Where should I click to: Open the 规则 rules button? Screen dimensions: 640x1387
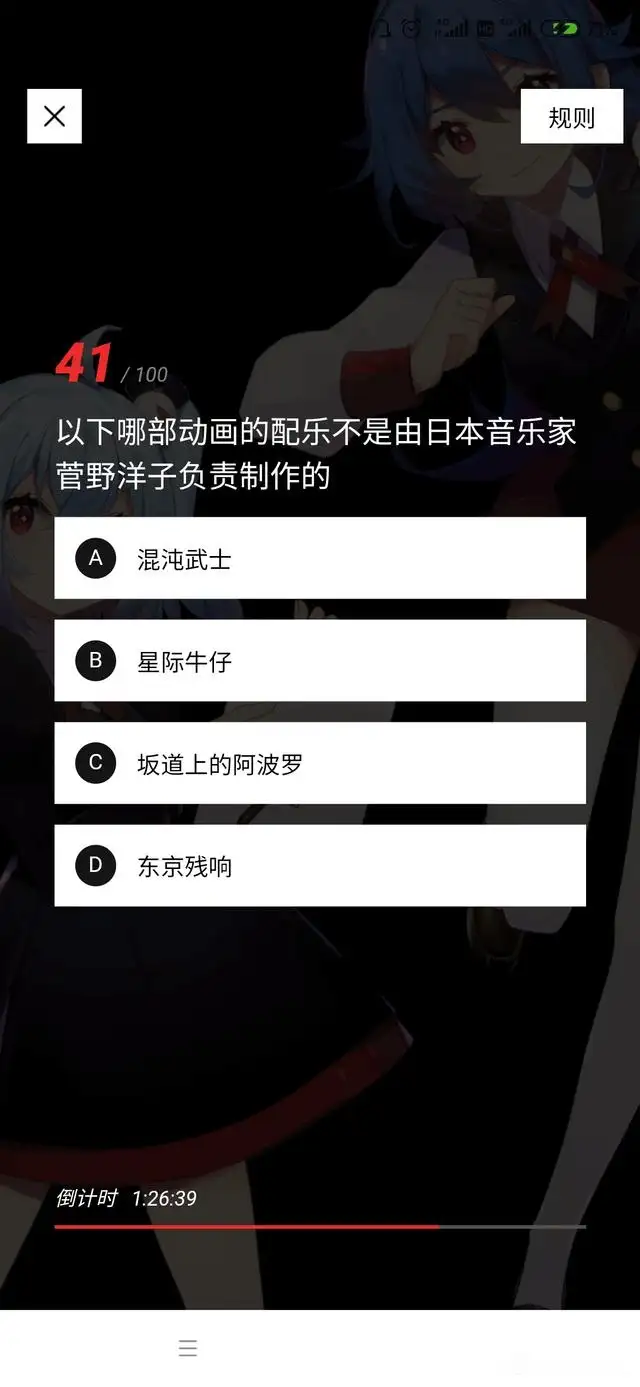(571, 117)
